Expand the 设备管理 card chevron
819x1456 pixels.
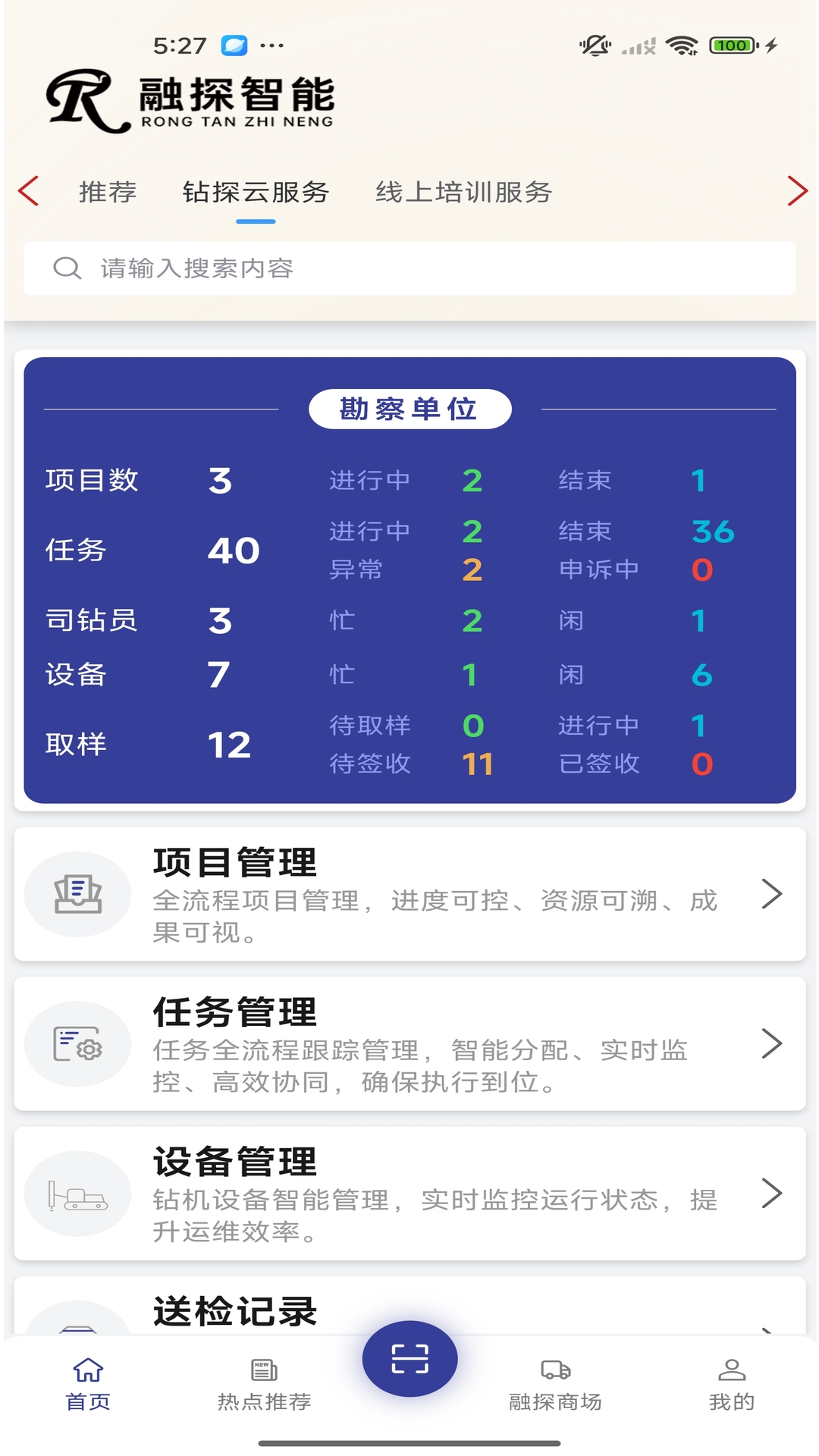[x=770, y=1194]
